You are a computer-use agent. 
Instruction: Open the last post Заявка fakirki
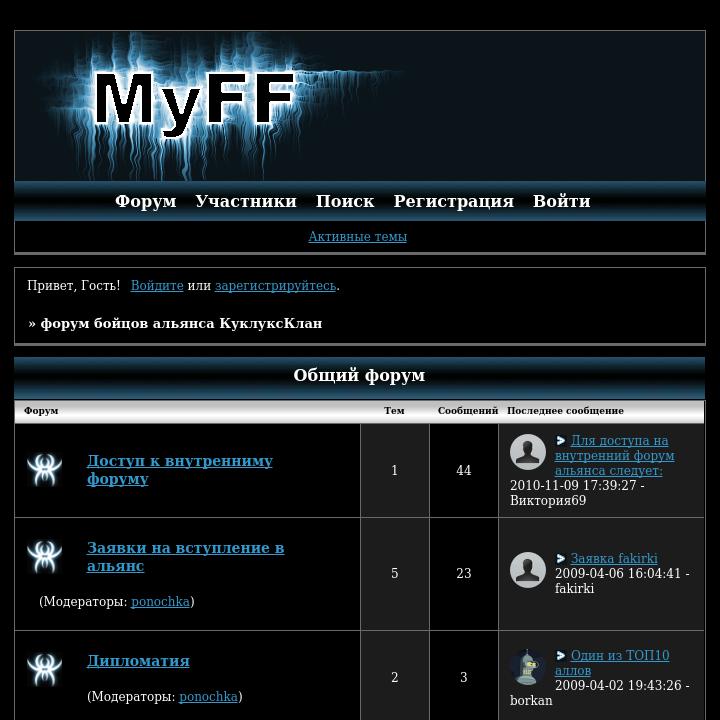tap(614, 559)
